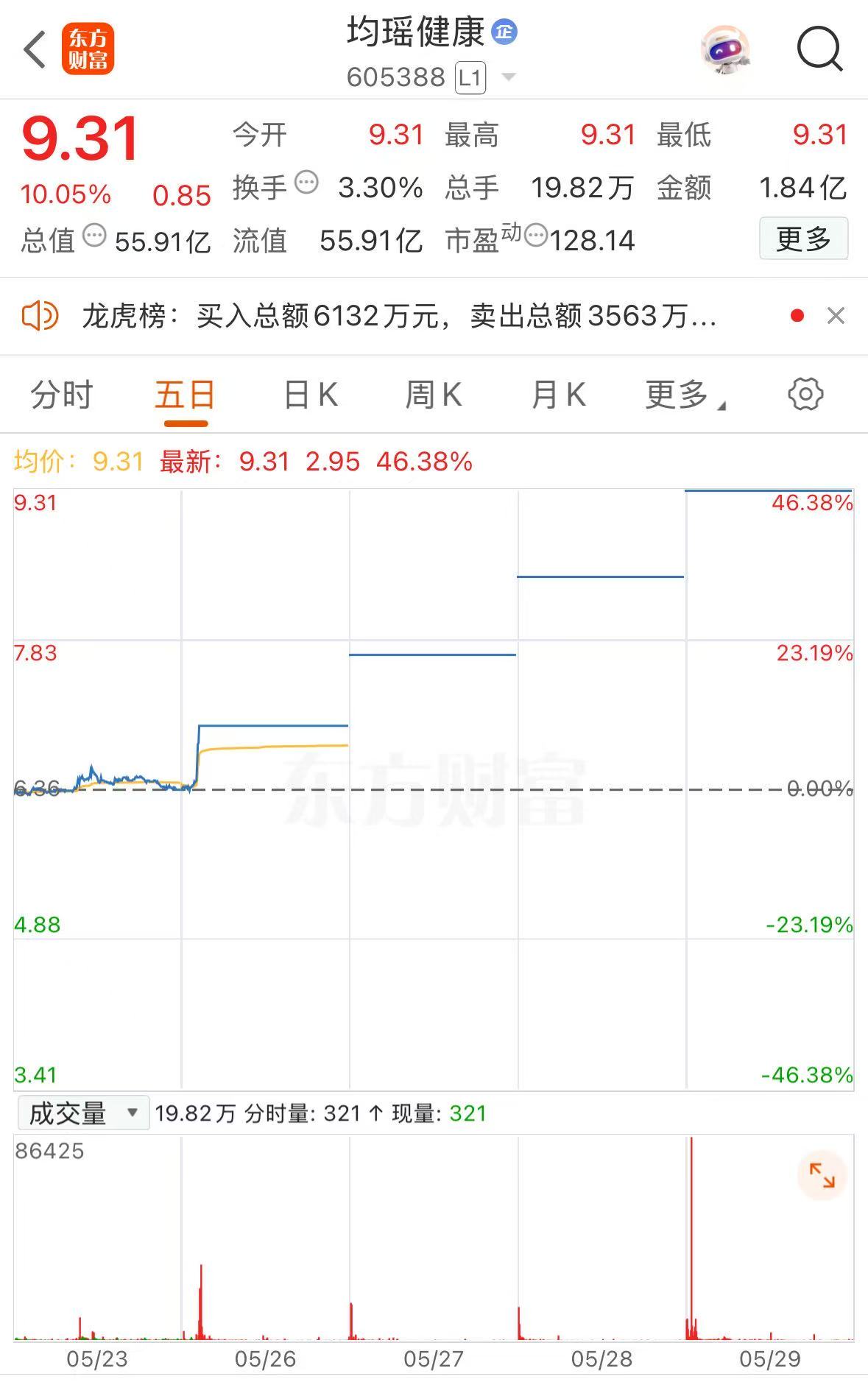Go back using the back arrow
Image resolution: width=868 pixels, height=1382 pixels.
tap(35, 50)
